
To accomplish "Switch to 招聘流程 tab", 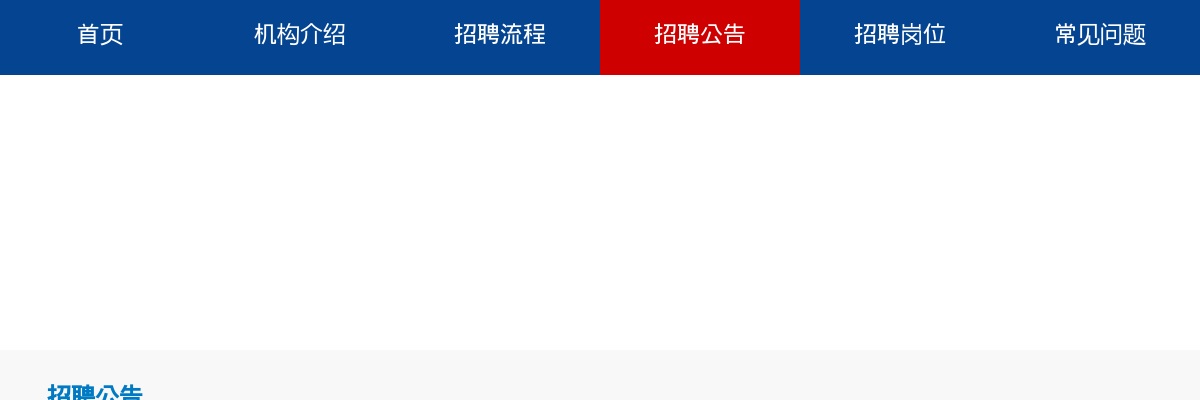I will (500, 35).
